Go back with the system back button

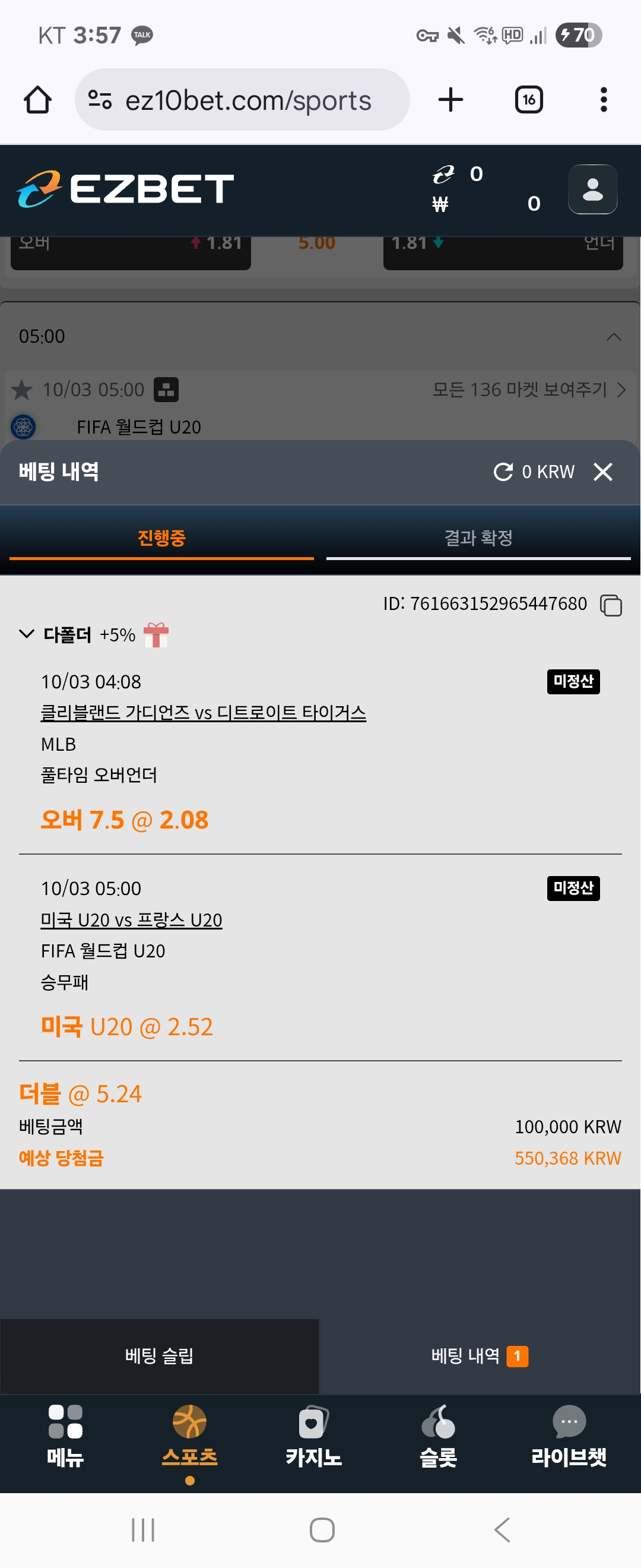pyautogui.click(x=502, y=1529)
